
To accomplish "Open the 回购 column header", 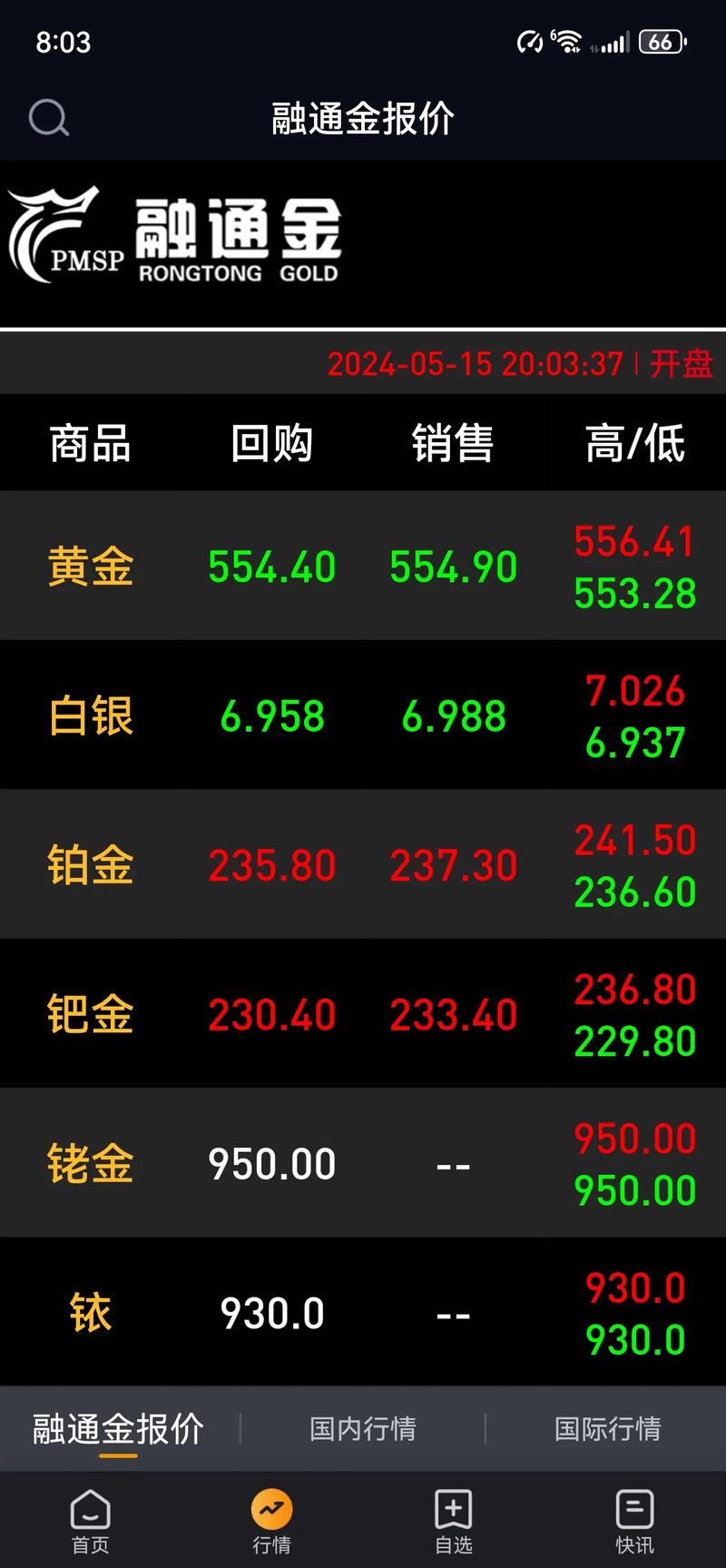I will (x=271, y=444).
